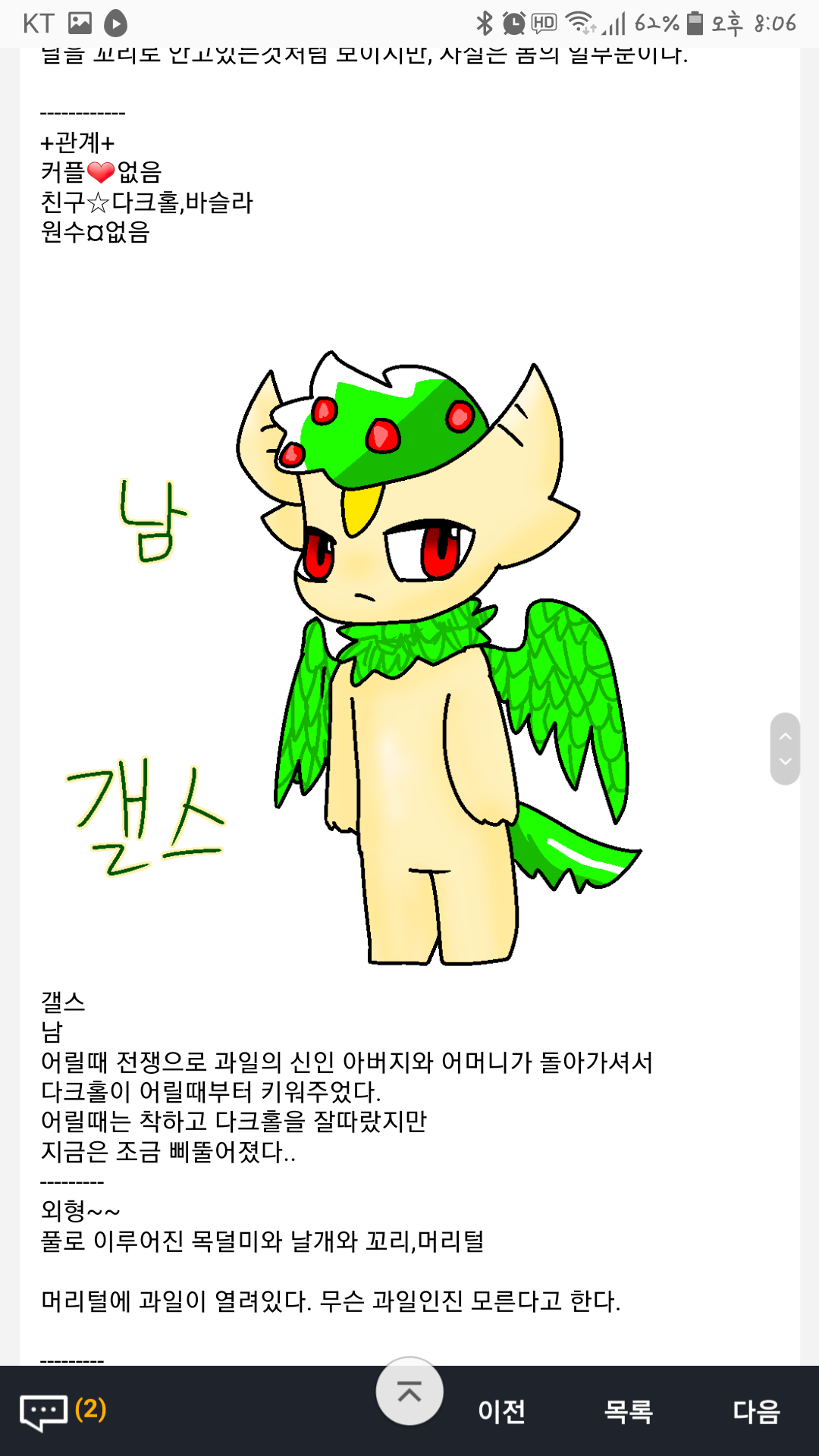Go to the next post (다음)
This screenshot has width=819, height=1456.
(x=756, y=1412)
